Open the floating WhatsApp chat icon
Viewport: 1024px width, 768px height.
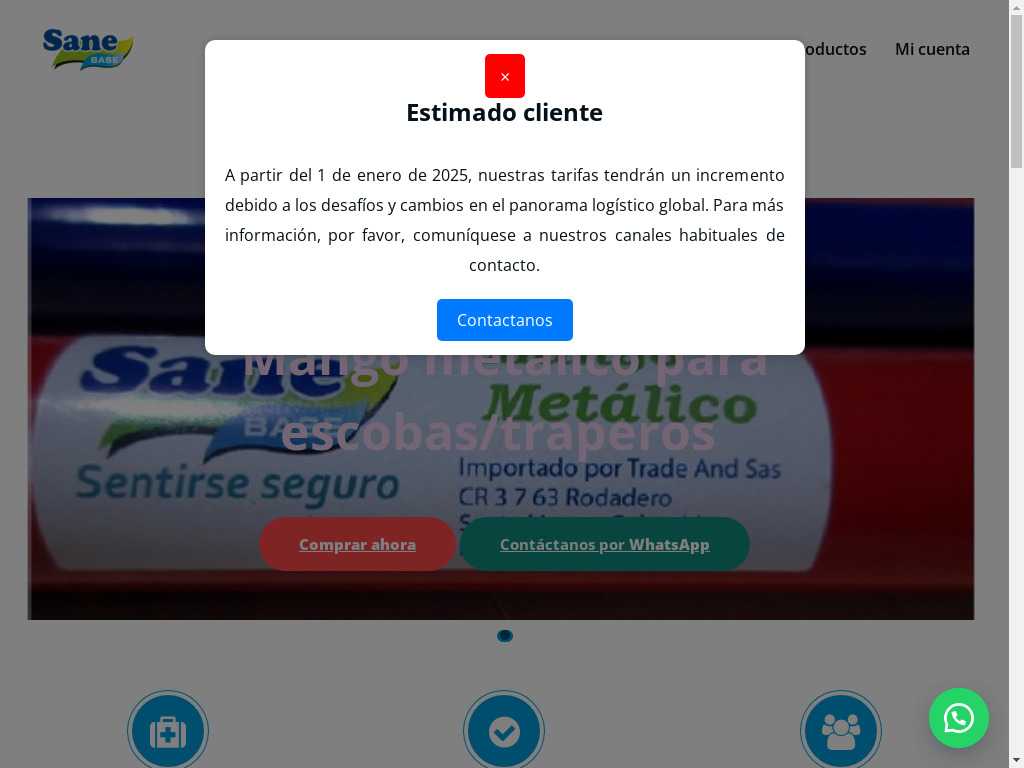[x=958, y=718]
